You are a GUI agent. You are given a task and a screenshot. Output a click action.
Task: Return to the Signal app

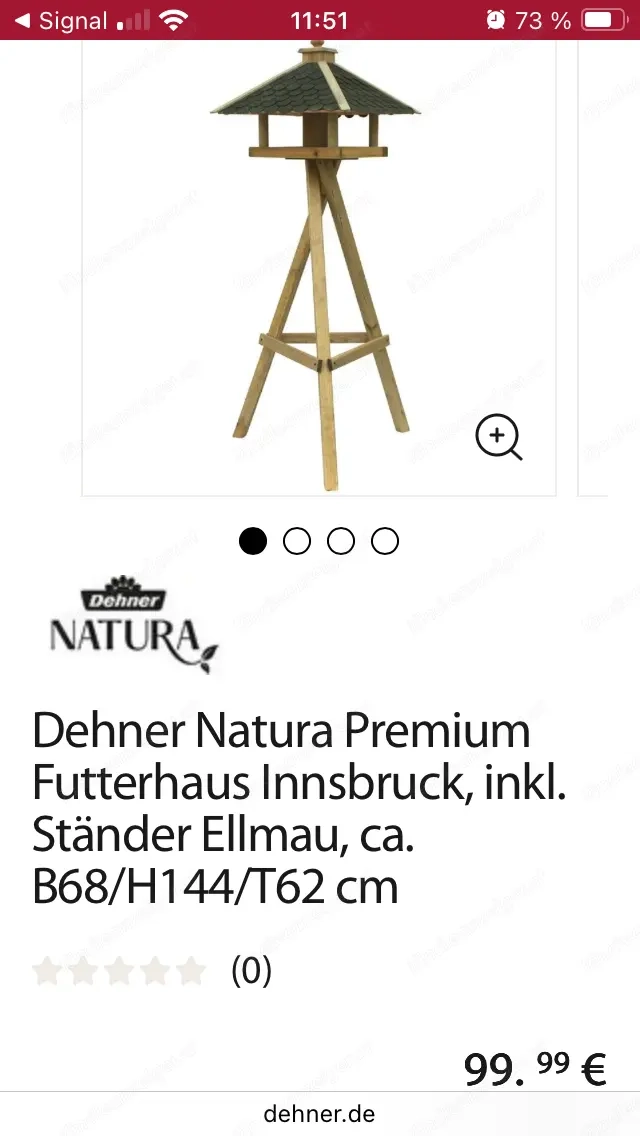[x=60, y=20]
